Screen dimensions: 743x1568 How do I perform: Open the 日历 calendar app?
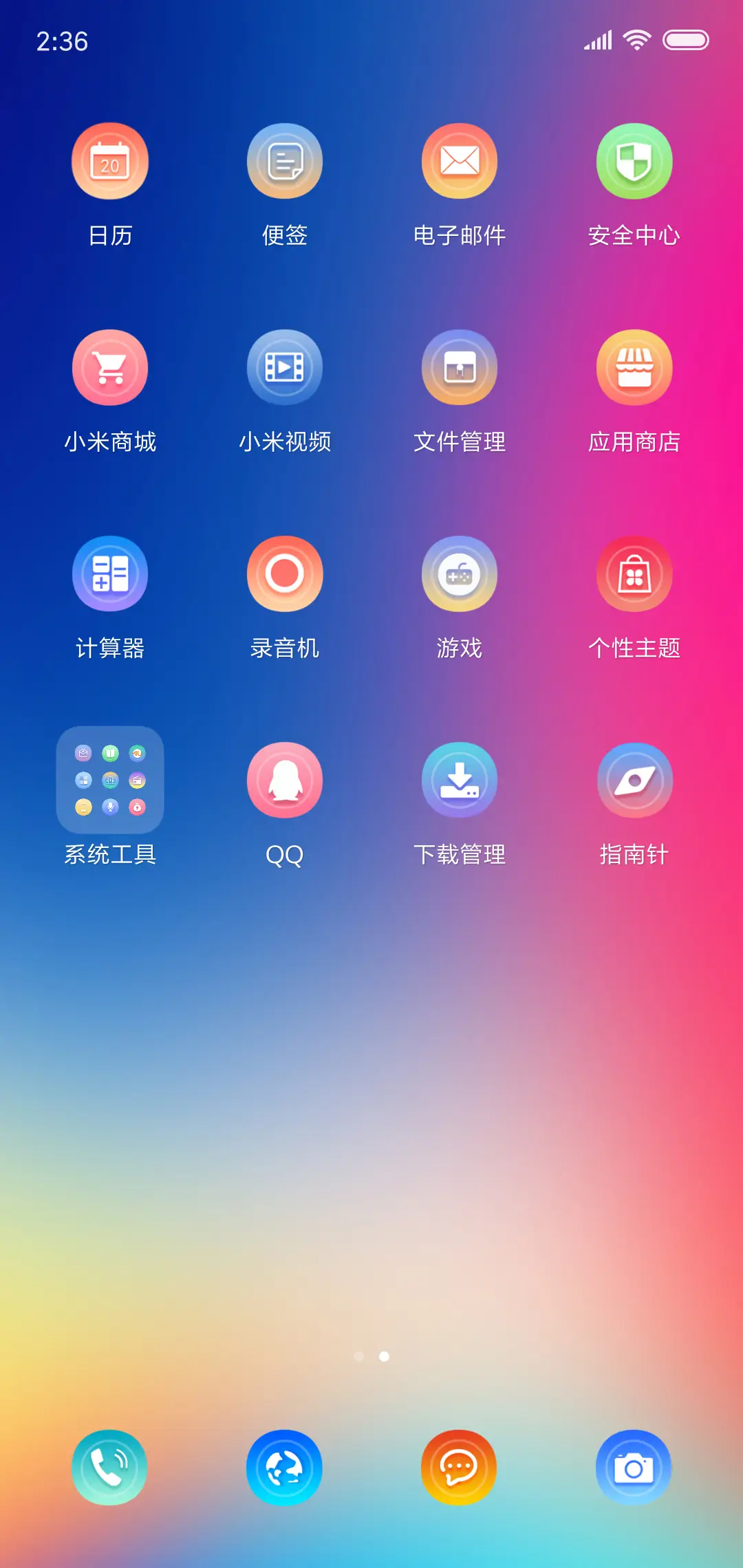point(110,160)
